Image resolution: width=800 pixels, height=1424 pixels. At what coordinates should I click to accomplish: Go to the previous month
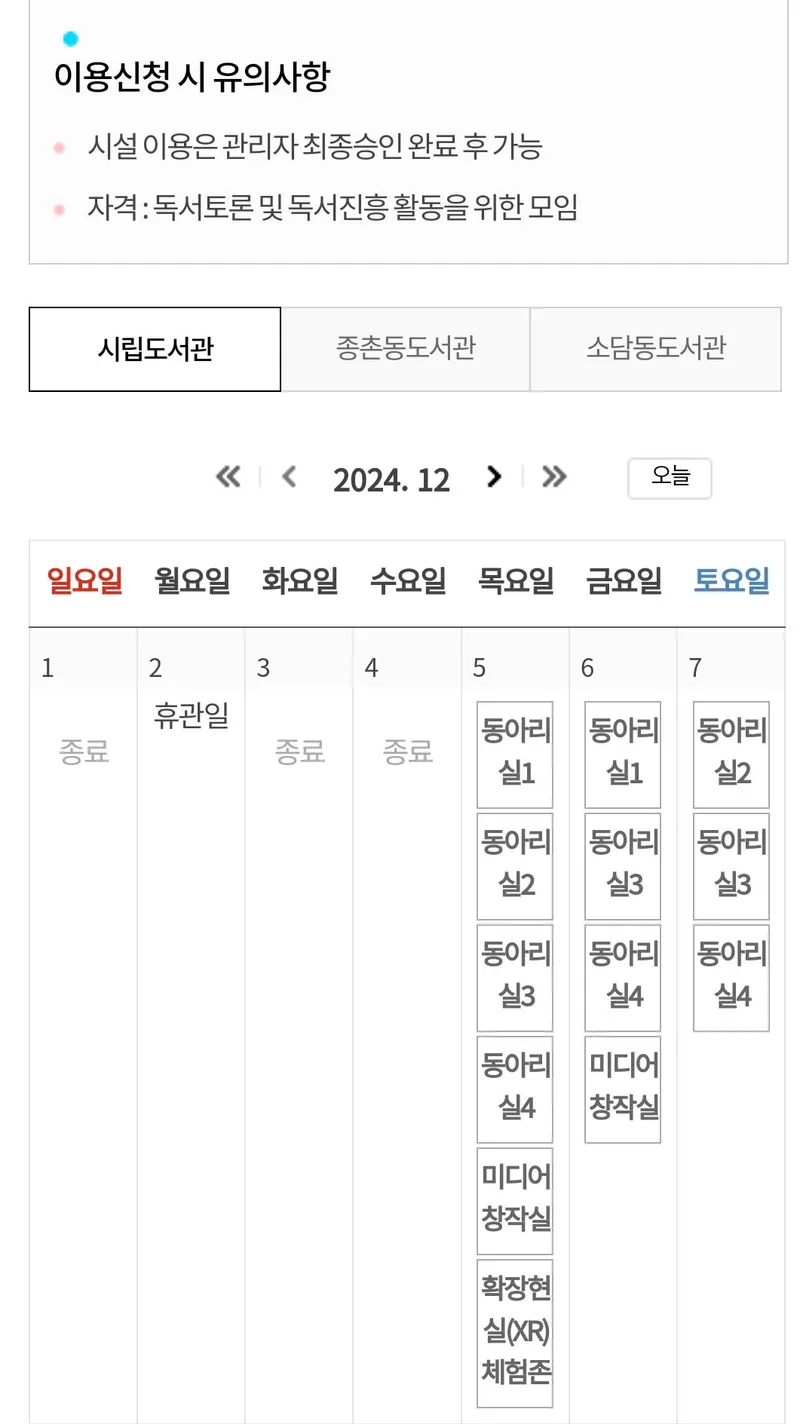290,477
